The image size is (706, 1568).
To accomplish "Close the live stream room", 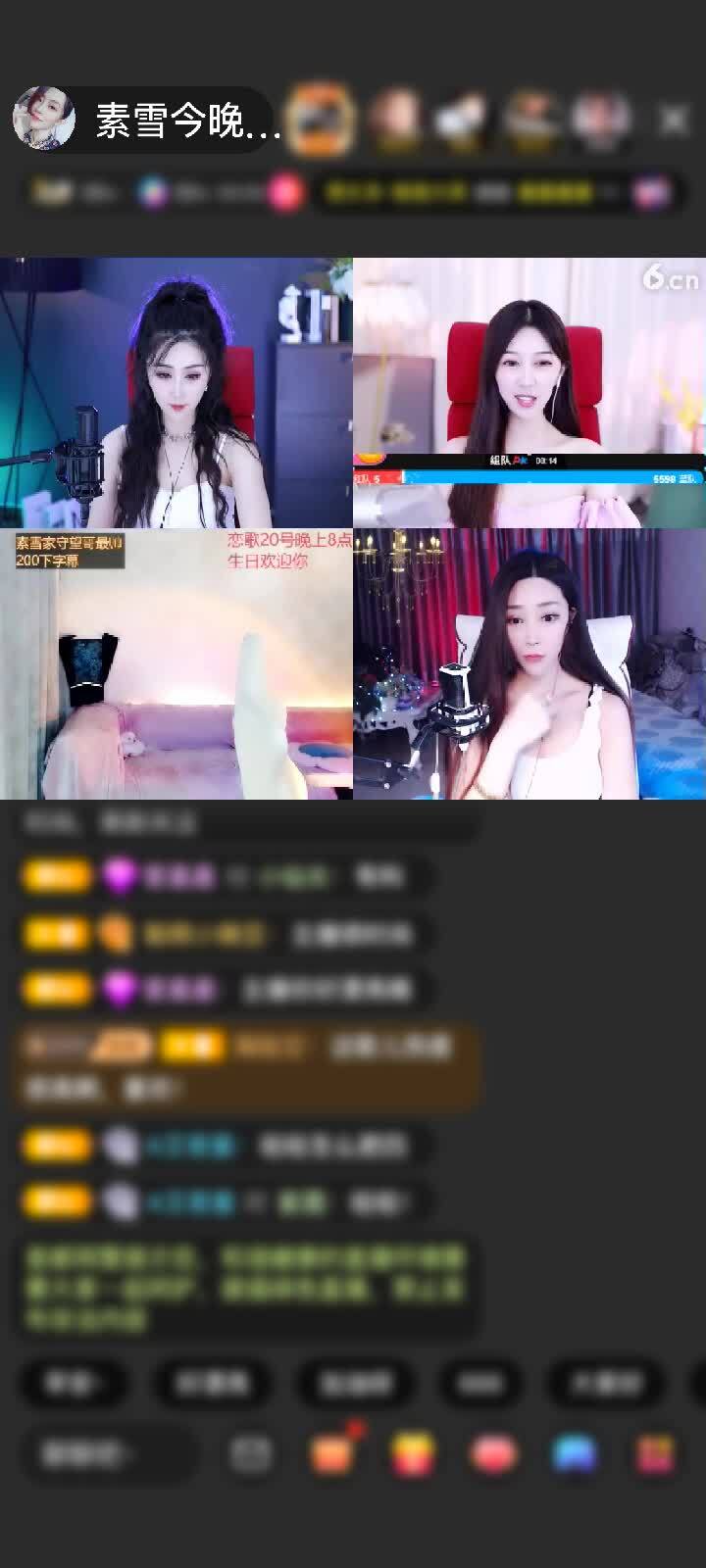I will (x=674, y=120).
